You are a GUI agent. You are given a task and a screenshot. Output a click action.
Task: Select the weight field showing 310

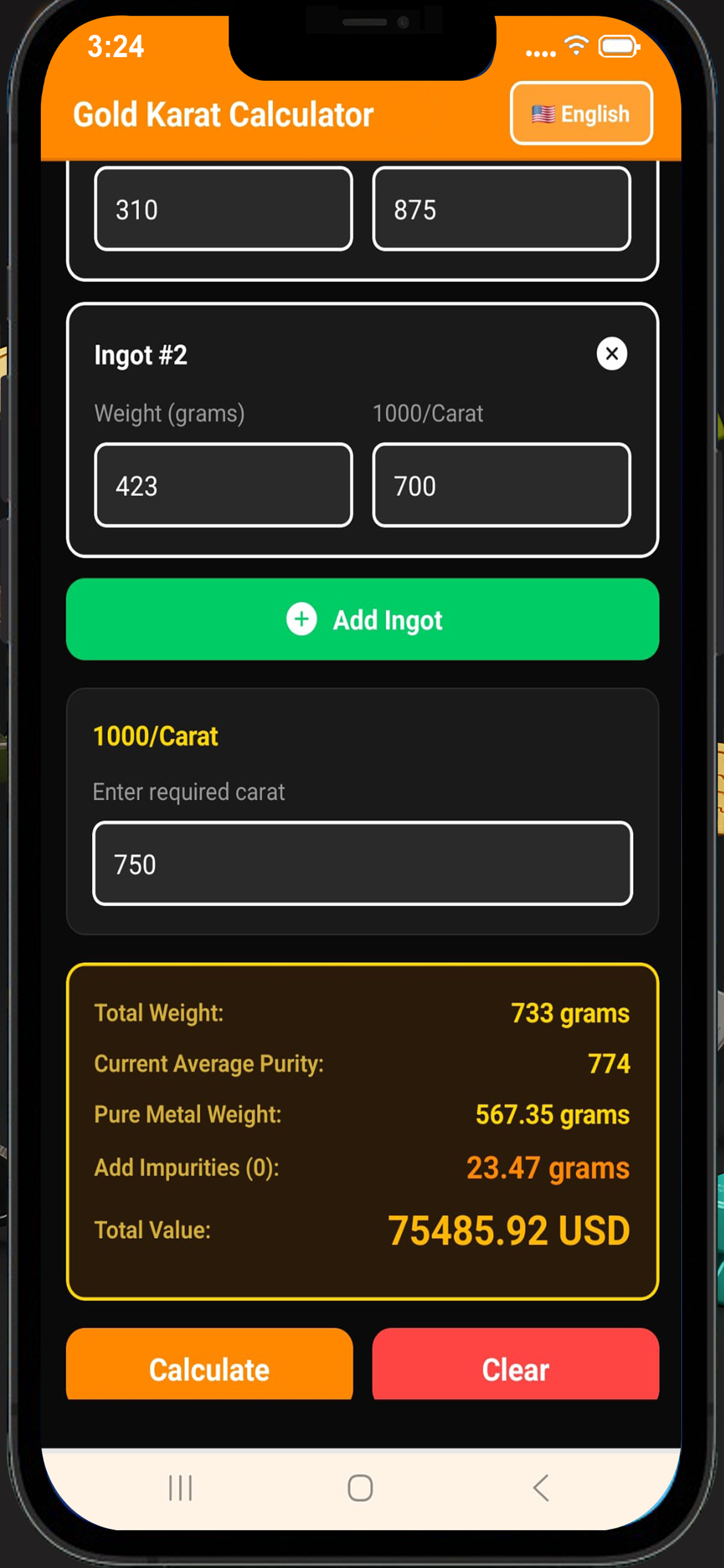(222, 209)
